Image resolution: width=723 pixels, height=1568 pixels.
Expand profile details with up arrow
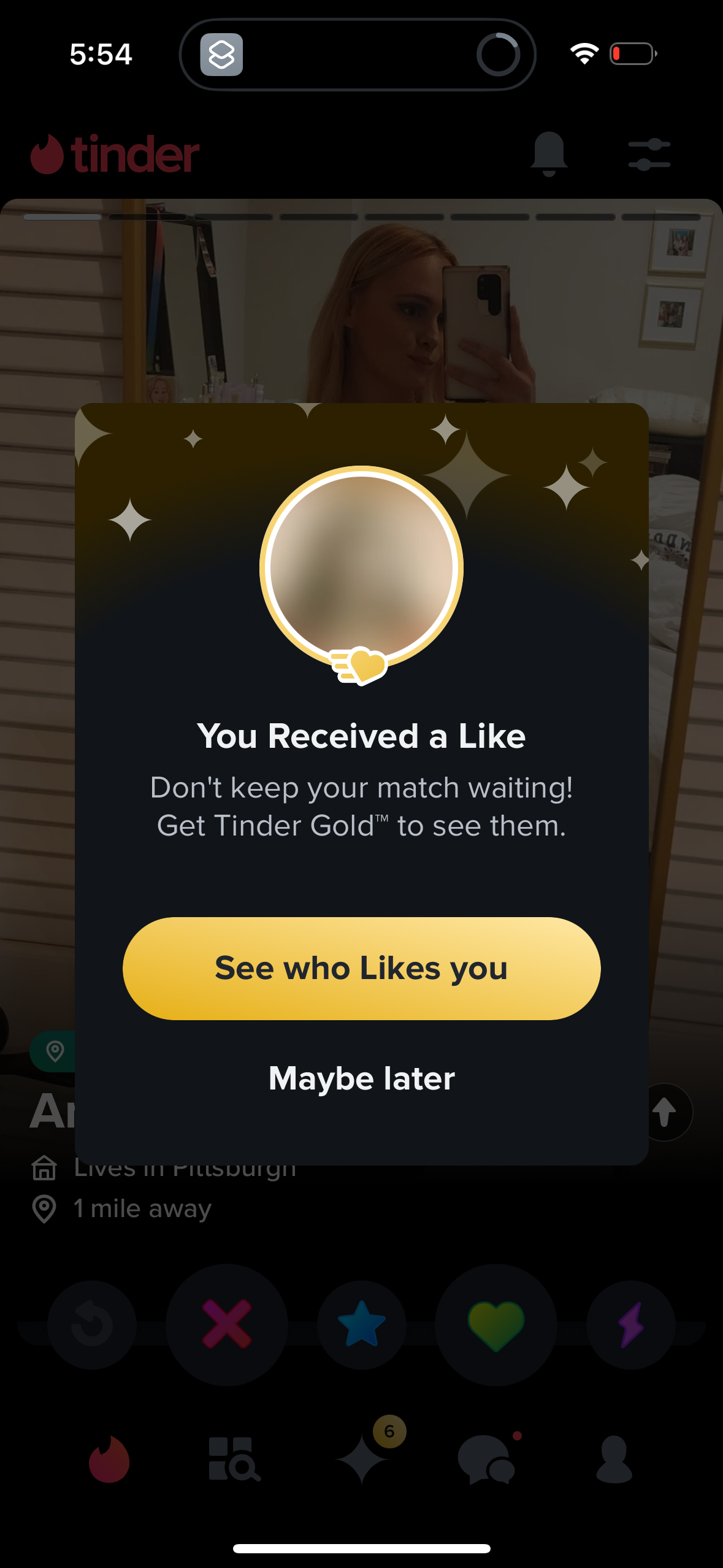click(664, 1112)
